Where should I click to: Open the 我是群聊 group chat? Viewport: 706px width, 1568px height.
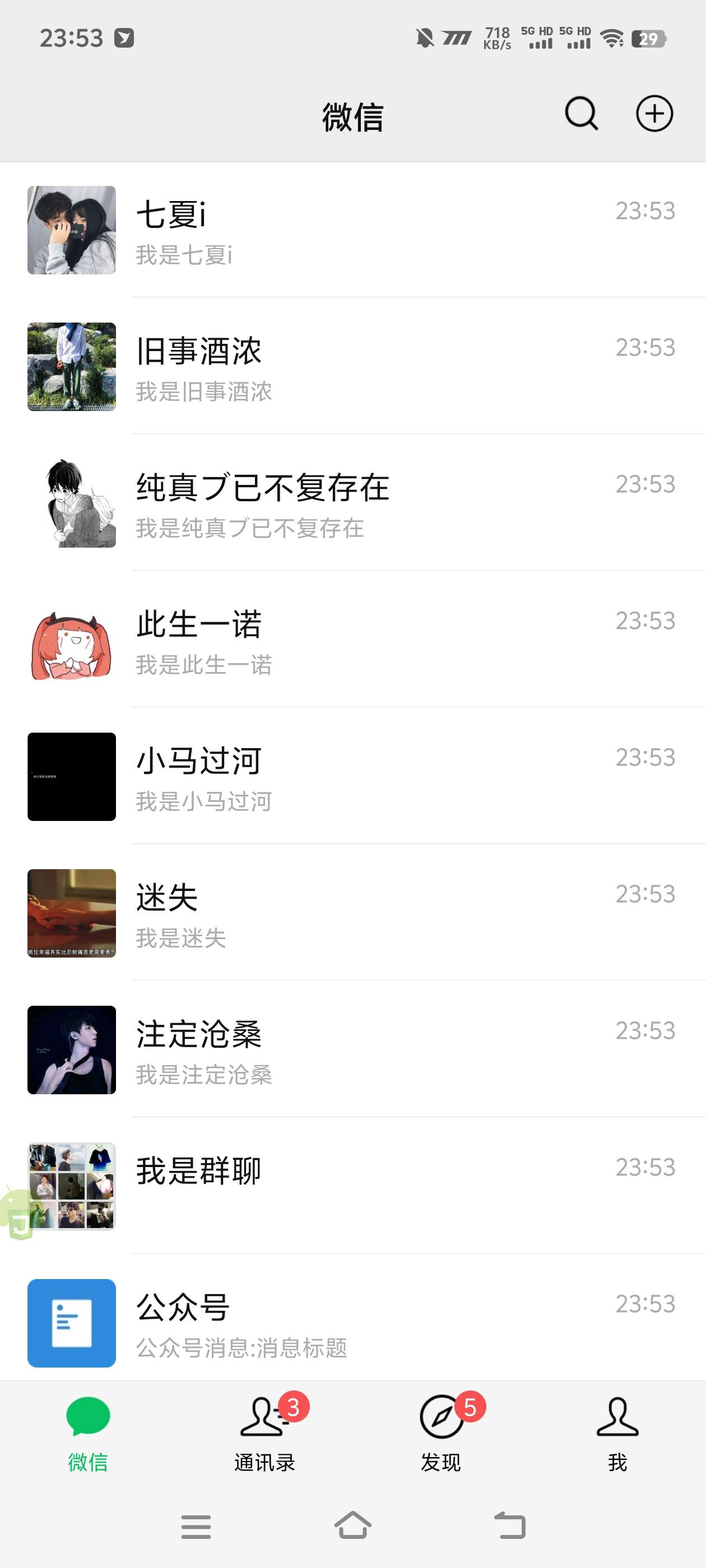pos(354,1186)
